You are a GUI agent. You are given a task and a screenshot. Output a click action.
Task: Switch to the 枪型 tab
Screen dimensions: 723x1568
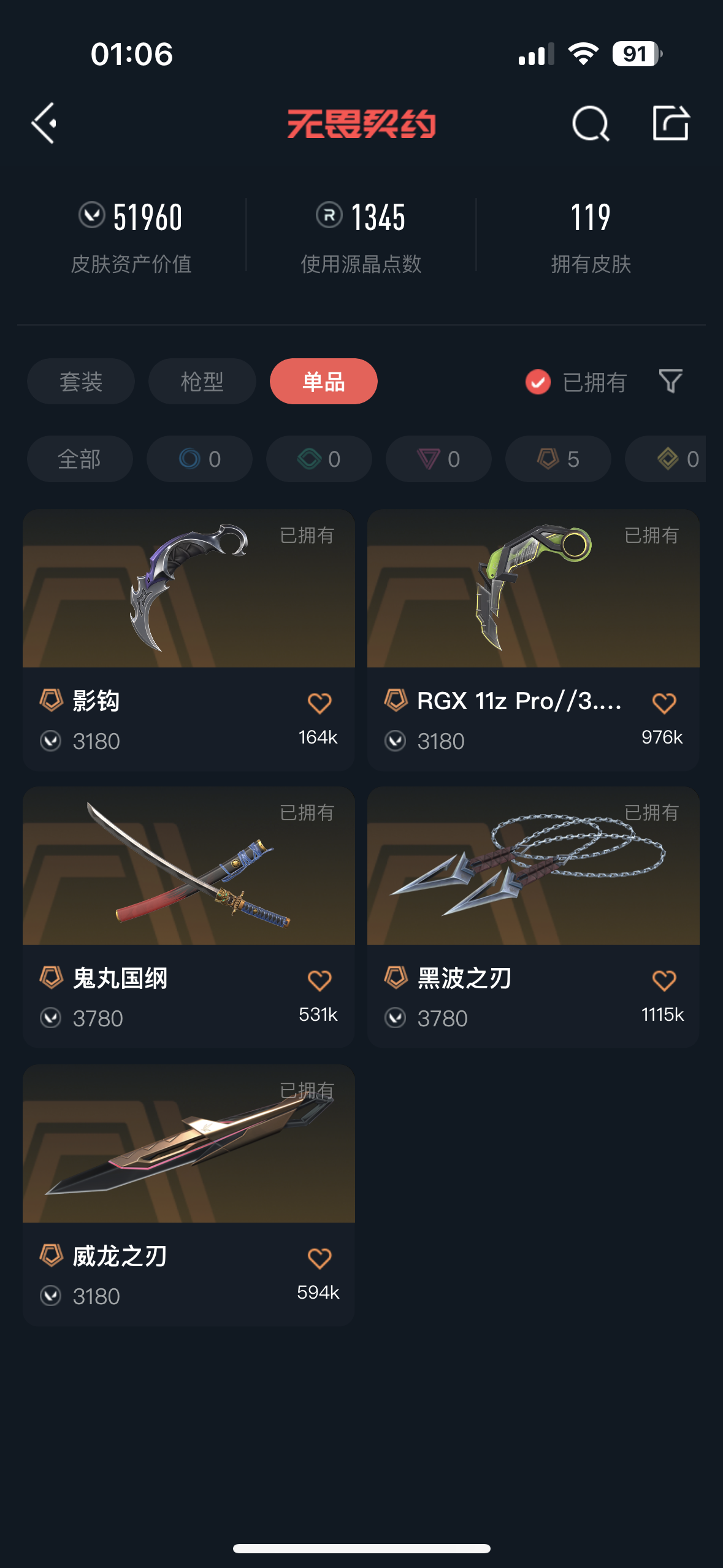click(x=202, y=382)
